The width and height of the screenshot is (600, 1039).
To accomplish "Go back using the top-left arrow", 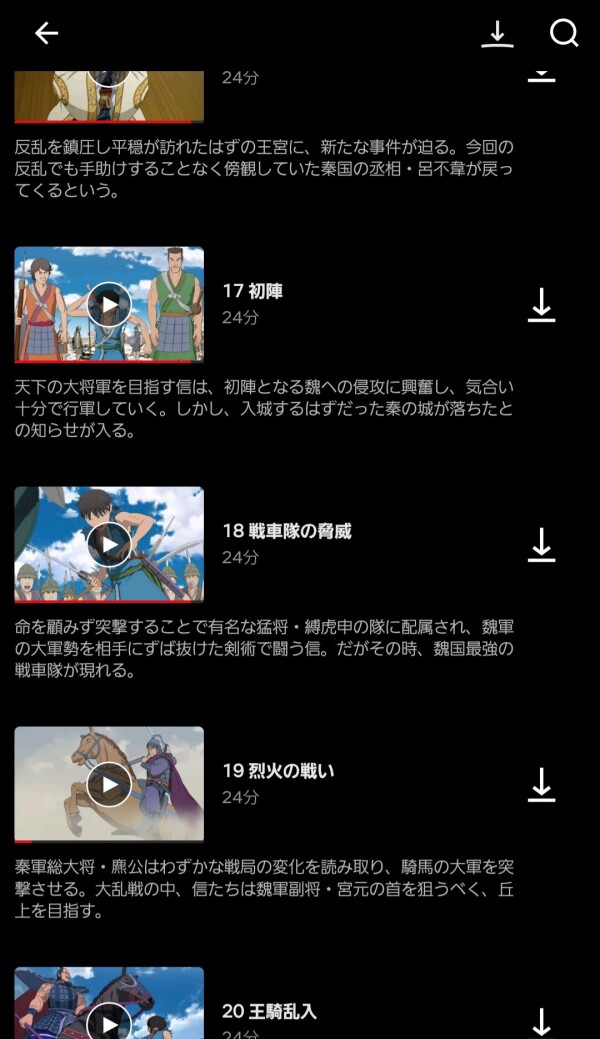I will coord(47,33).
